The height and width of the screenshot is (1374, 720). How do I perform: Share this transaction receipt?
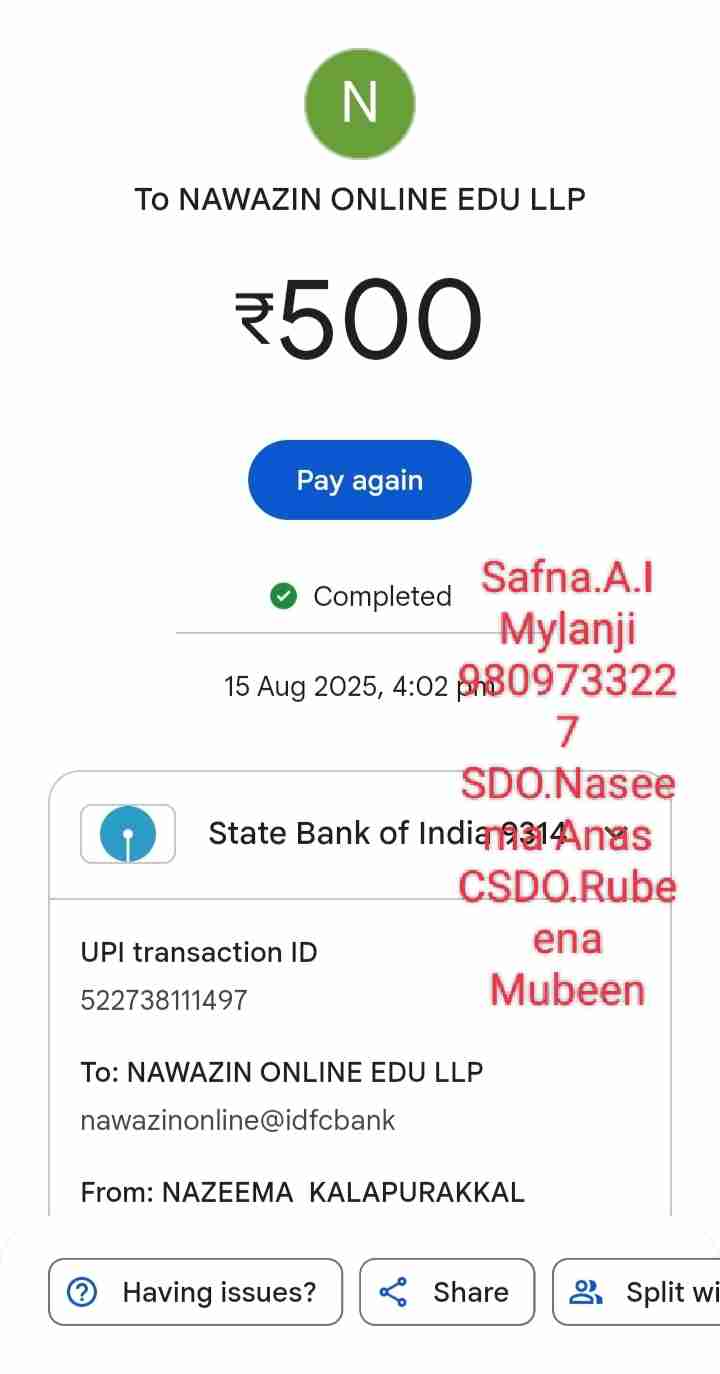(446, 1292)
